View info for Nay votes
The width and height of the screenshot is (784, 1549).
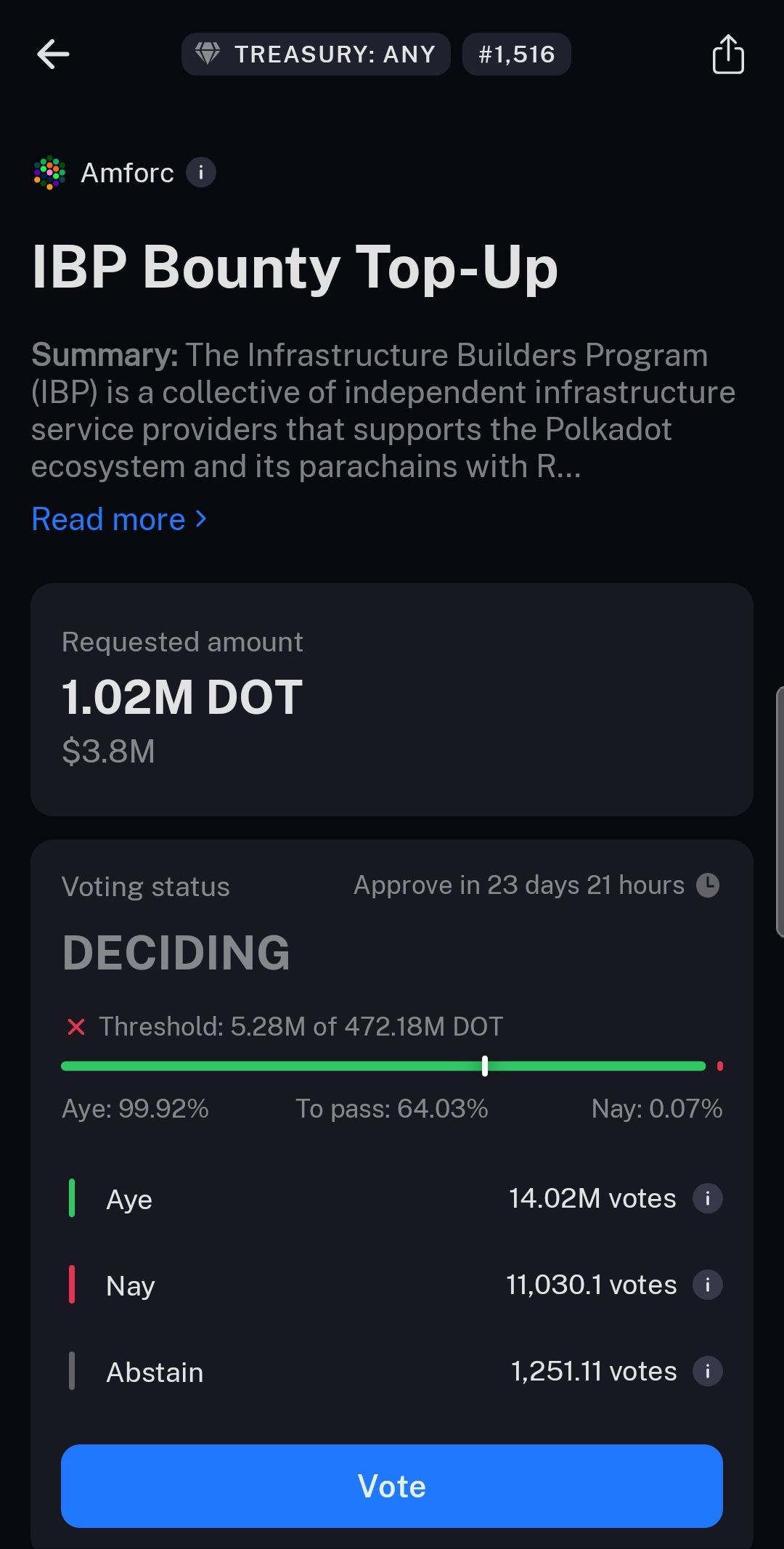707,1285
